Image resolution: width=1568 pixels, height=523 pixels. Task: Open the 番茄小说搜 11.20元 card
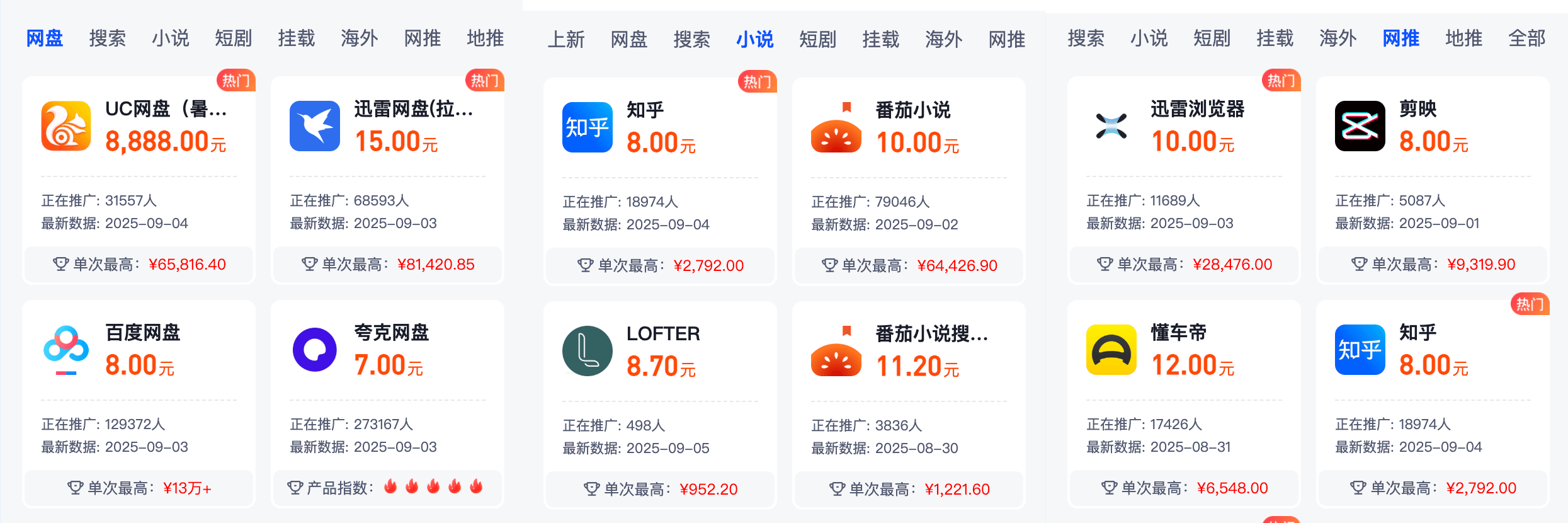tap(908, 405)
